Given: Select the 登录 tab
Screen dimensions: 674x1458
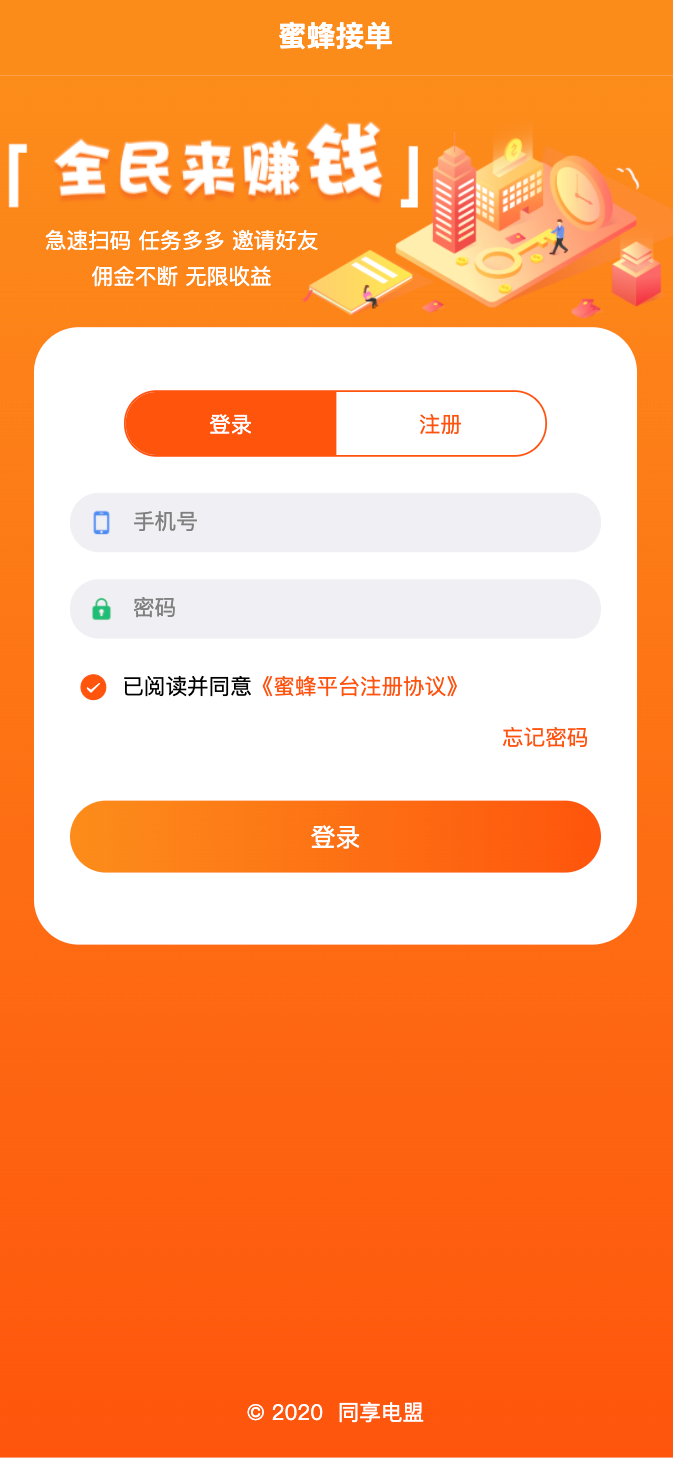Looking at the screenshot, I should click(231, 424).
